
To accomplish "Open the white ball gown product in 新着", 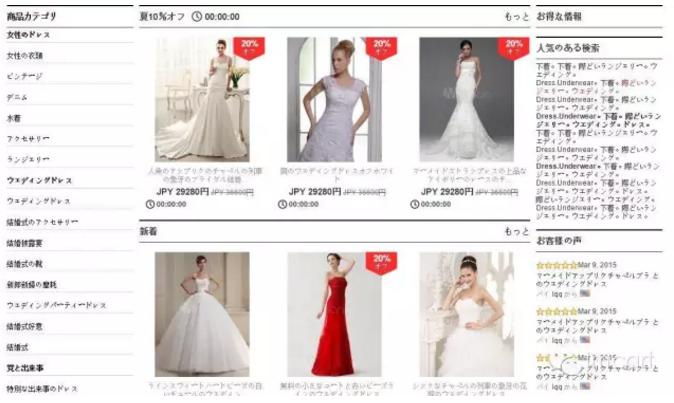I will click(x=201, y=313).
